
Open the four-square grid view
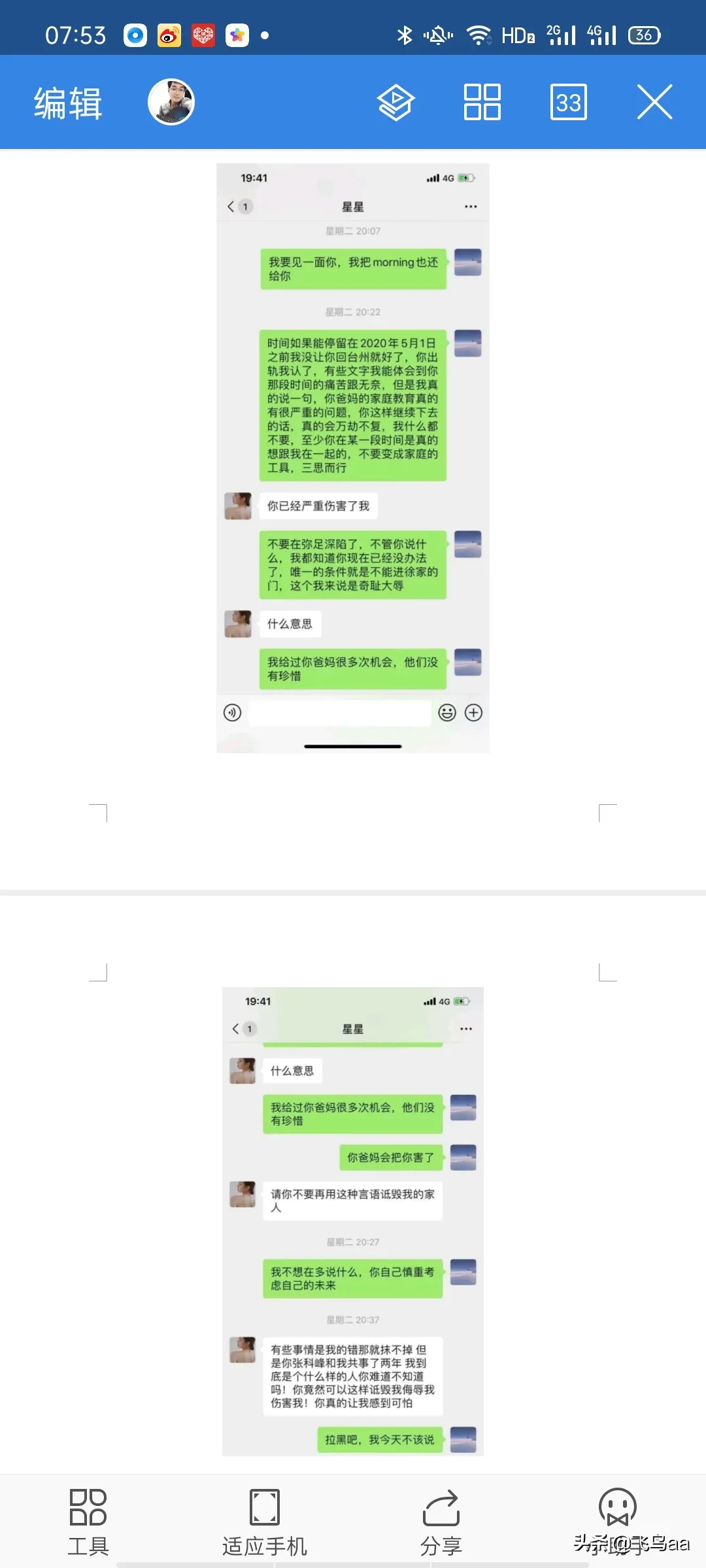(482, 102)
